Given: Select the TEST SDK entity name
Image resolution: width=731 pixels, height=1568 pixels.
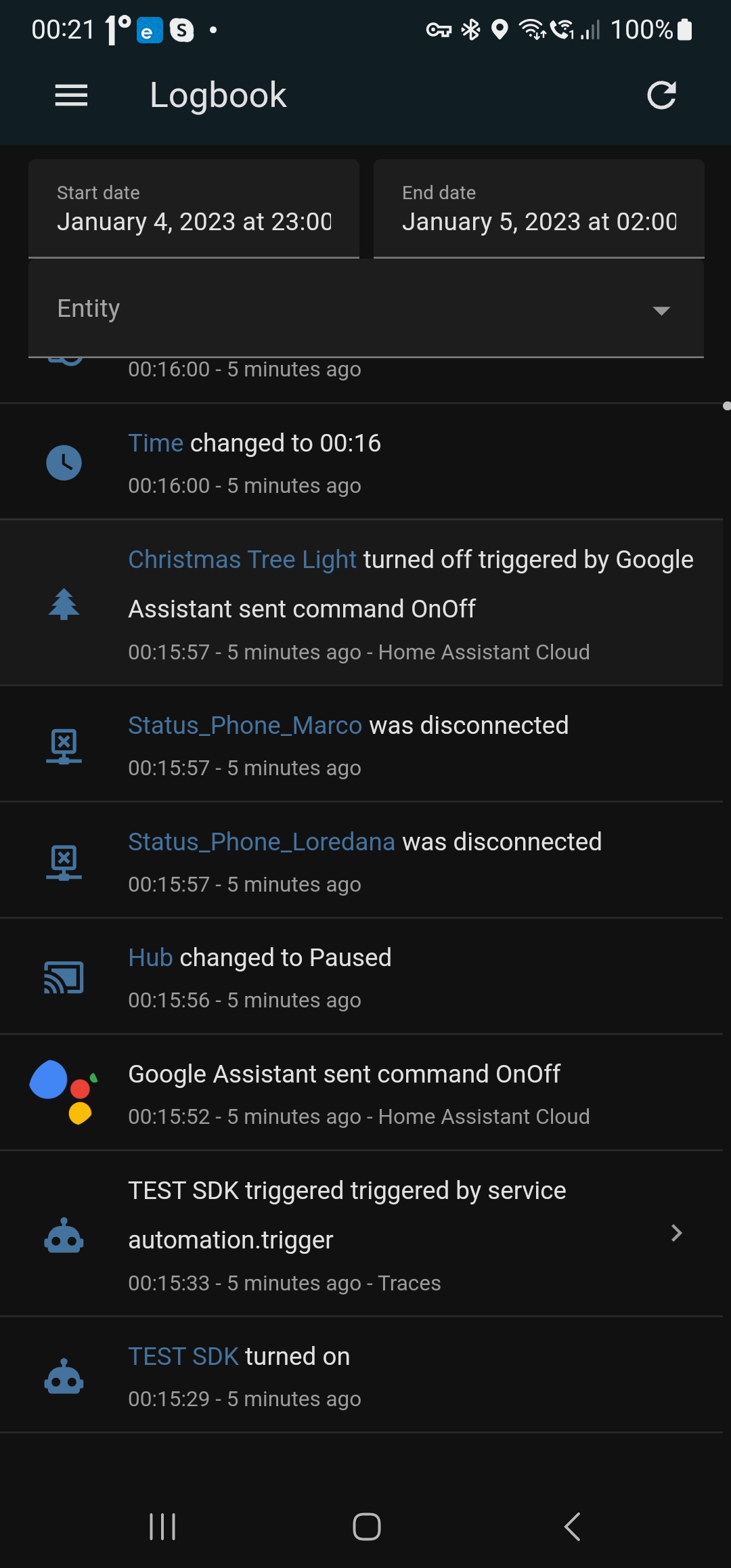Looking at the screenshot, I should [183, 1356].
